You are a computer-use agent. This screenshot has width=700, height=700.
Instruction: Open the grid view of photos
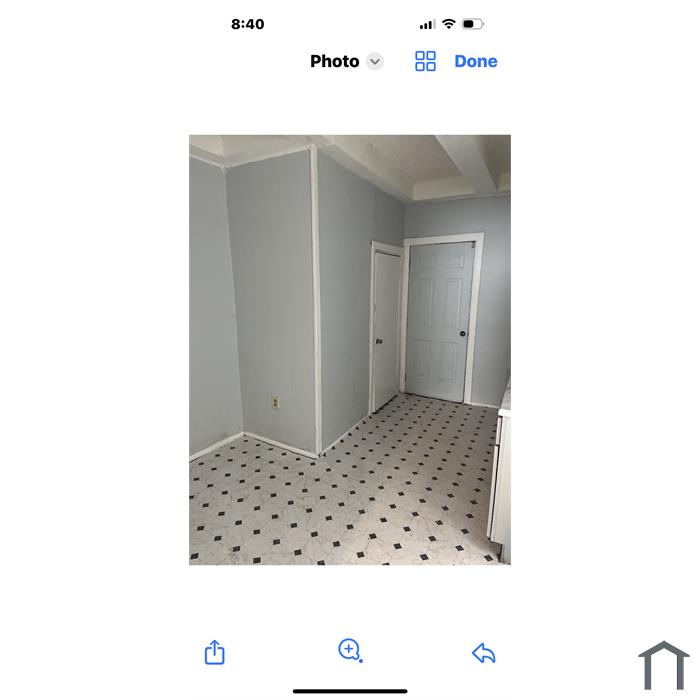(425, 61)
